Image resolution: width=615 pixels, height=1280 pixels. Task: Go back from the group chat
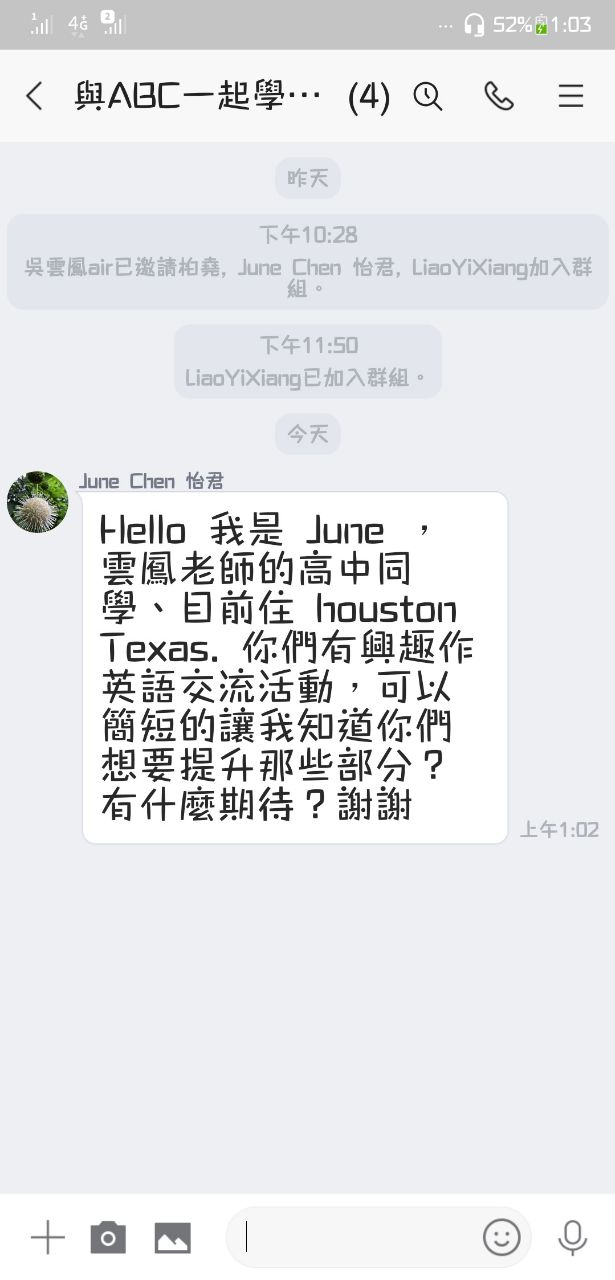click(34, 96)
